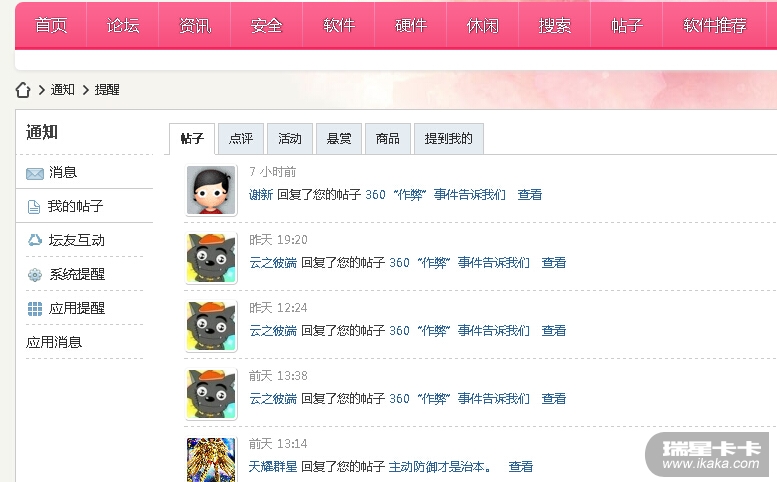
Task: Open the 论坛 forum section
Action: (123, 26)
